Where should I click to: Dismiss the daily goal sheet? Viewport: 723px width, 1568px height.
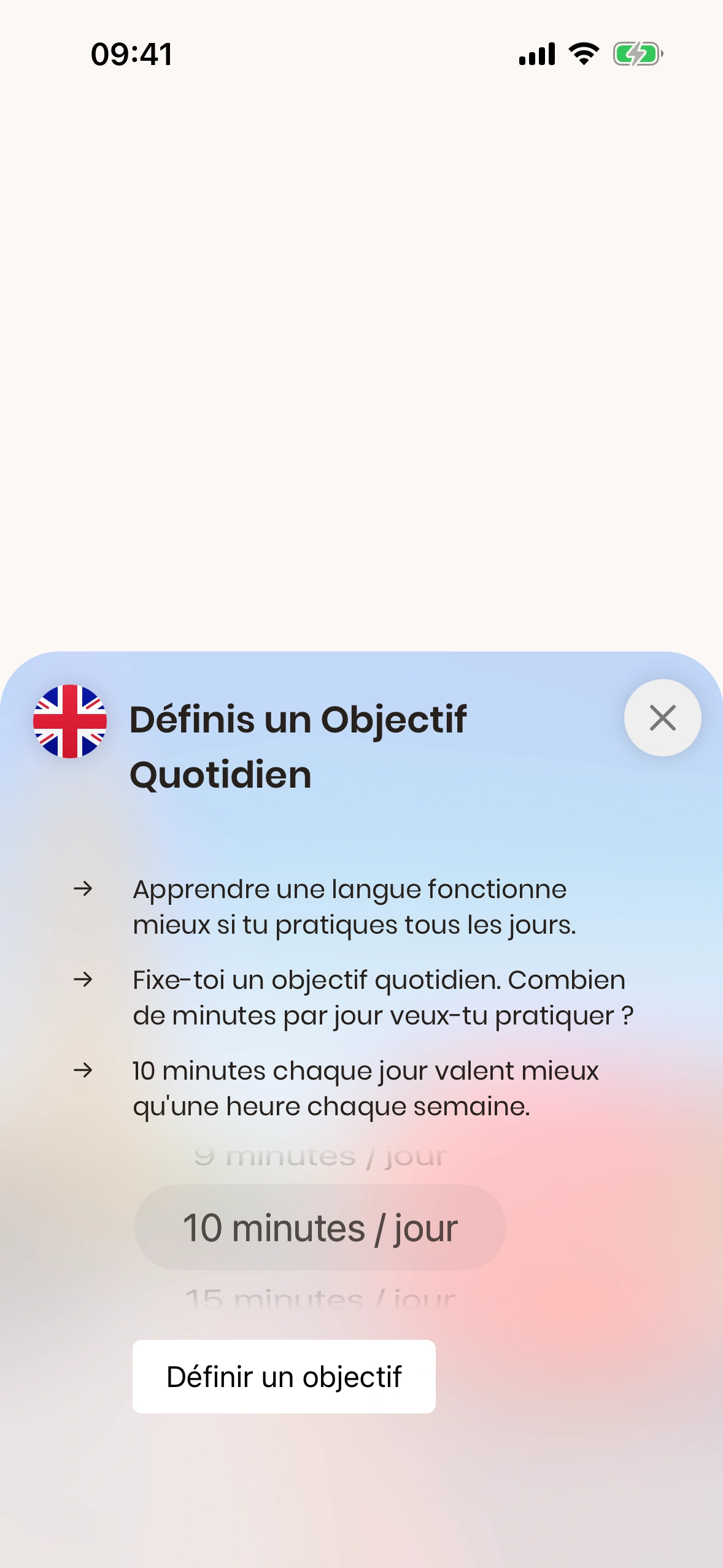(x=662, y=718)
